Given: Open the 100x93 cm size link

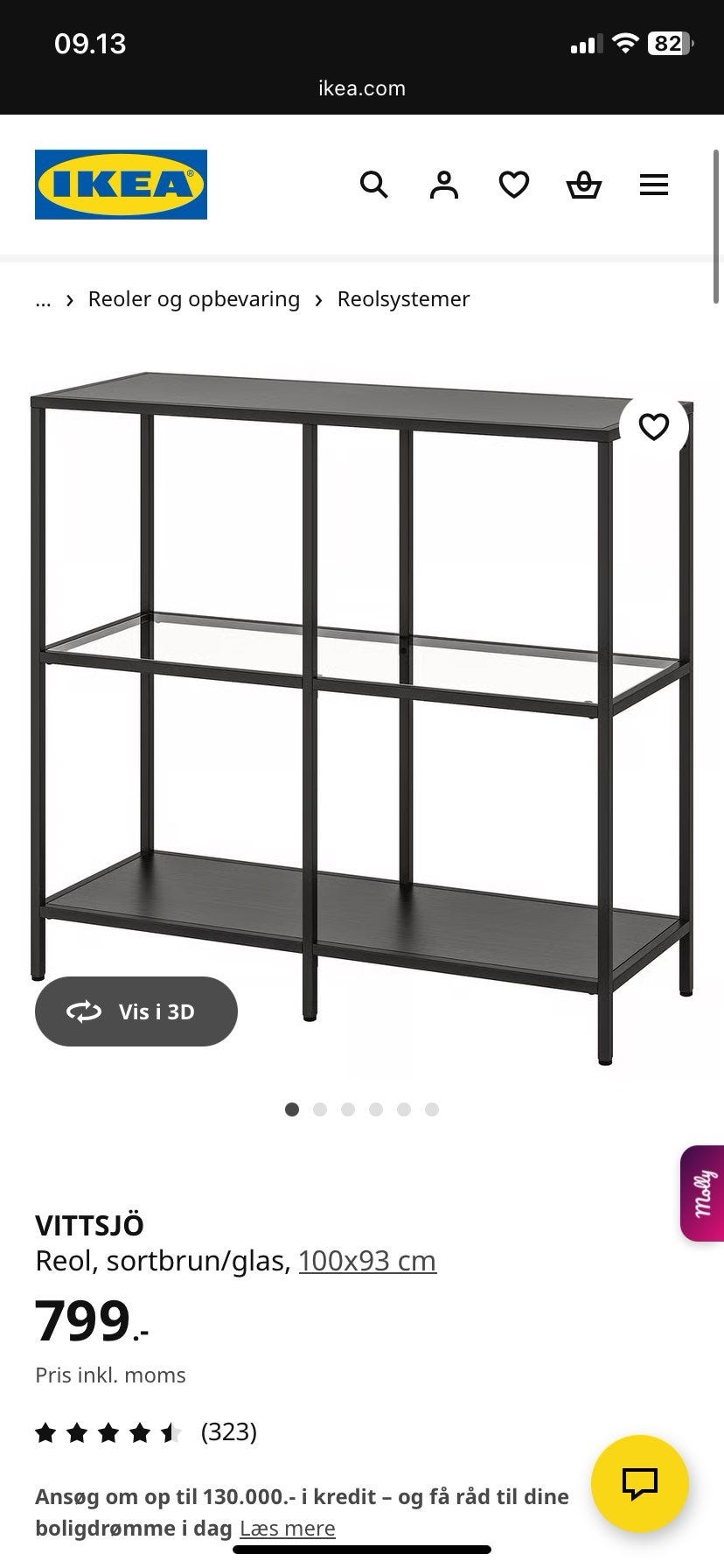Looking at the screenshot, I should click(x=367, y=1261).
